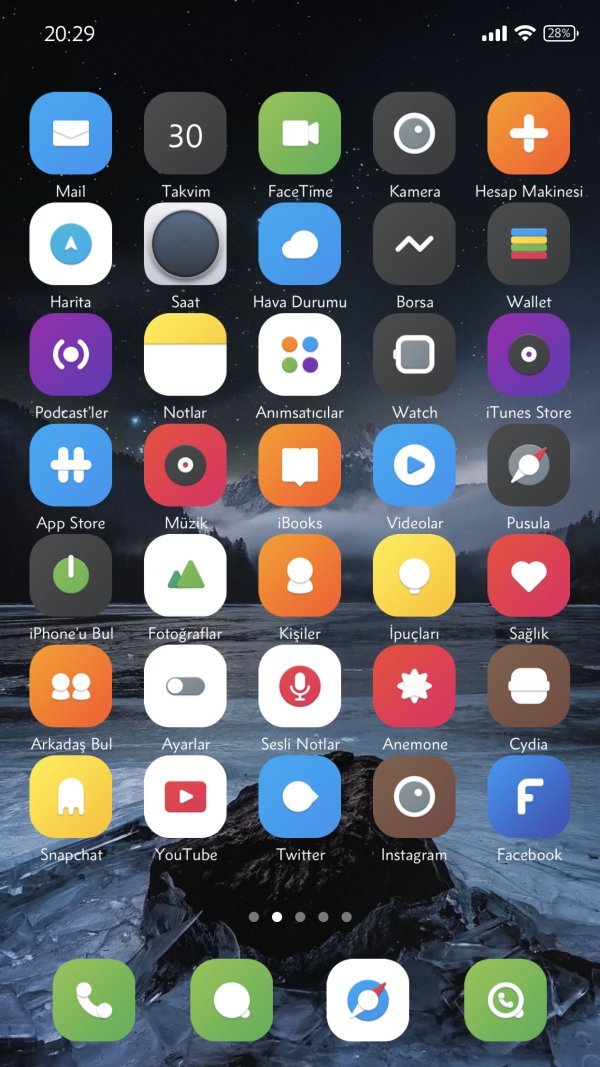Launch Harita maps
Viewport: 600px width, 1067px height.
(x=71, y=244)
